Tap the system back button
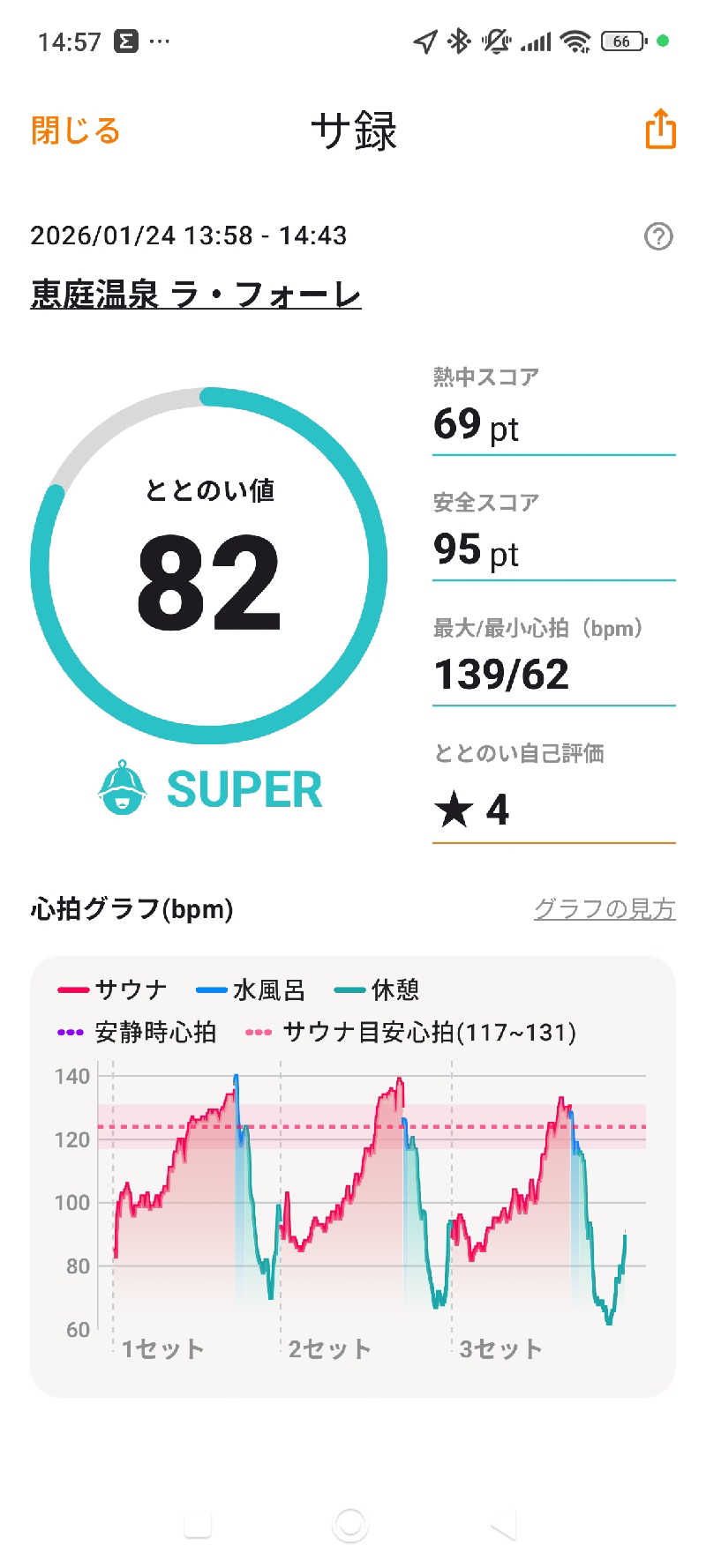The width and height of the screenshot is (706, 1568). coord(503,1524)
